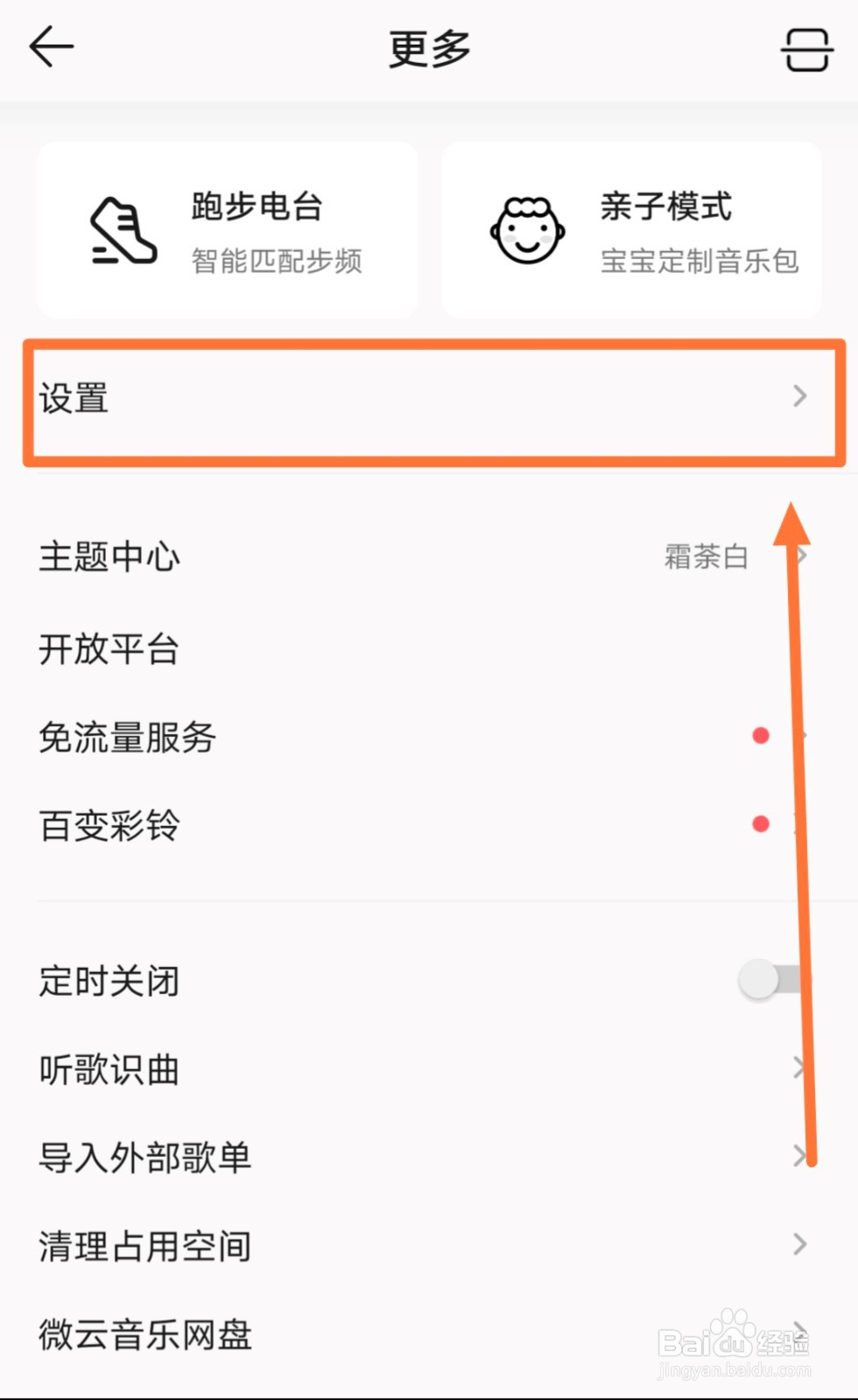858x1400 pixels.
Task: Open the 设置 row
Action: pos(429,399)
